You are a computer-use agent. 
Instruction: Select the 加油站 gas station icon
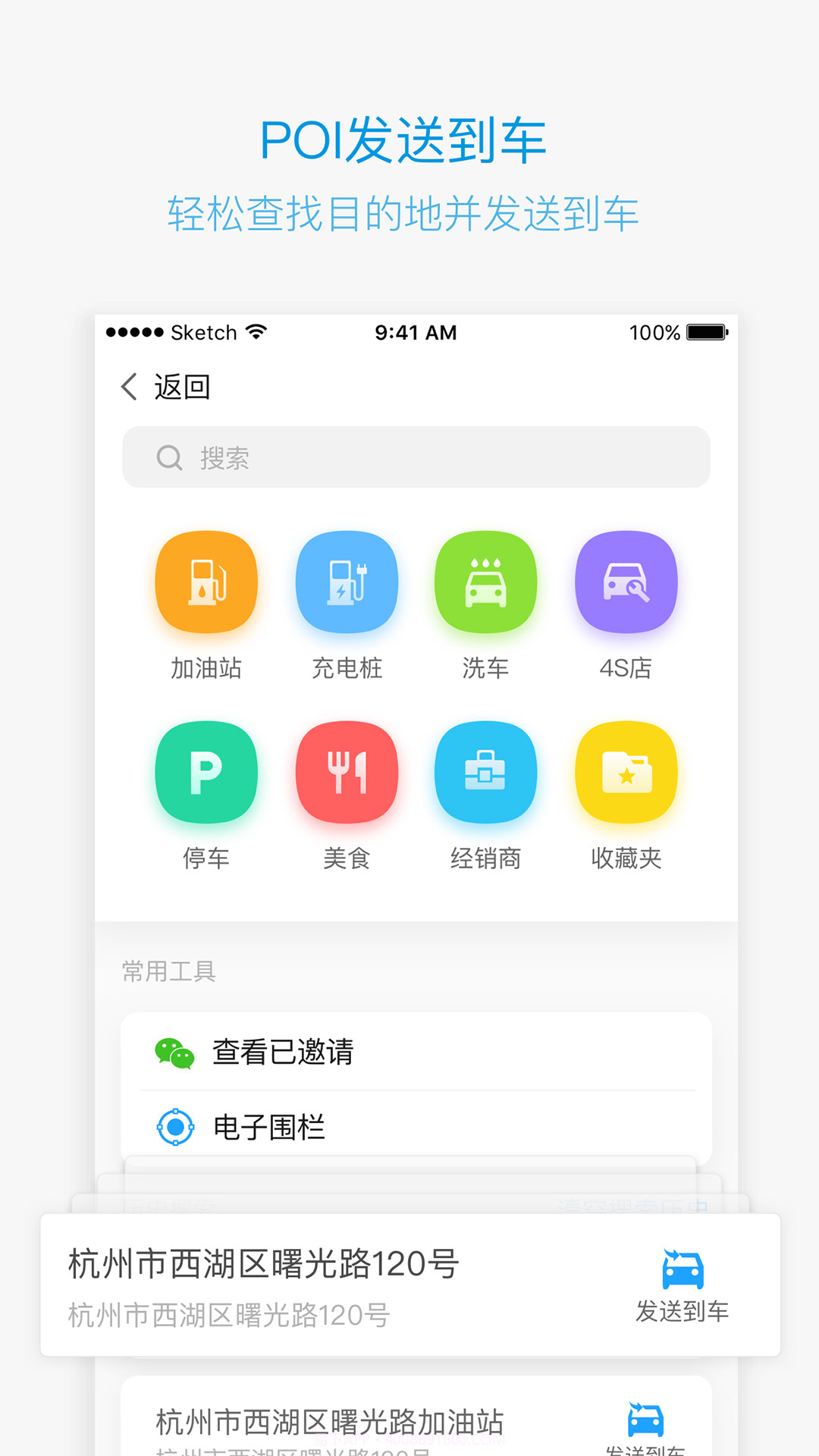(206, 582)
